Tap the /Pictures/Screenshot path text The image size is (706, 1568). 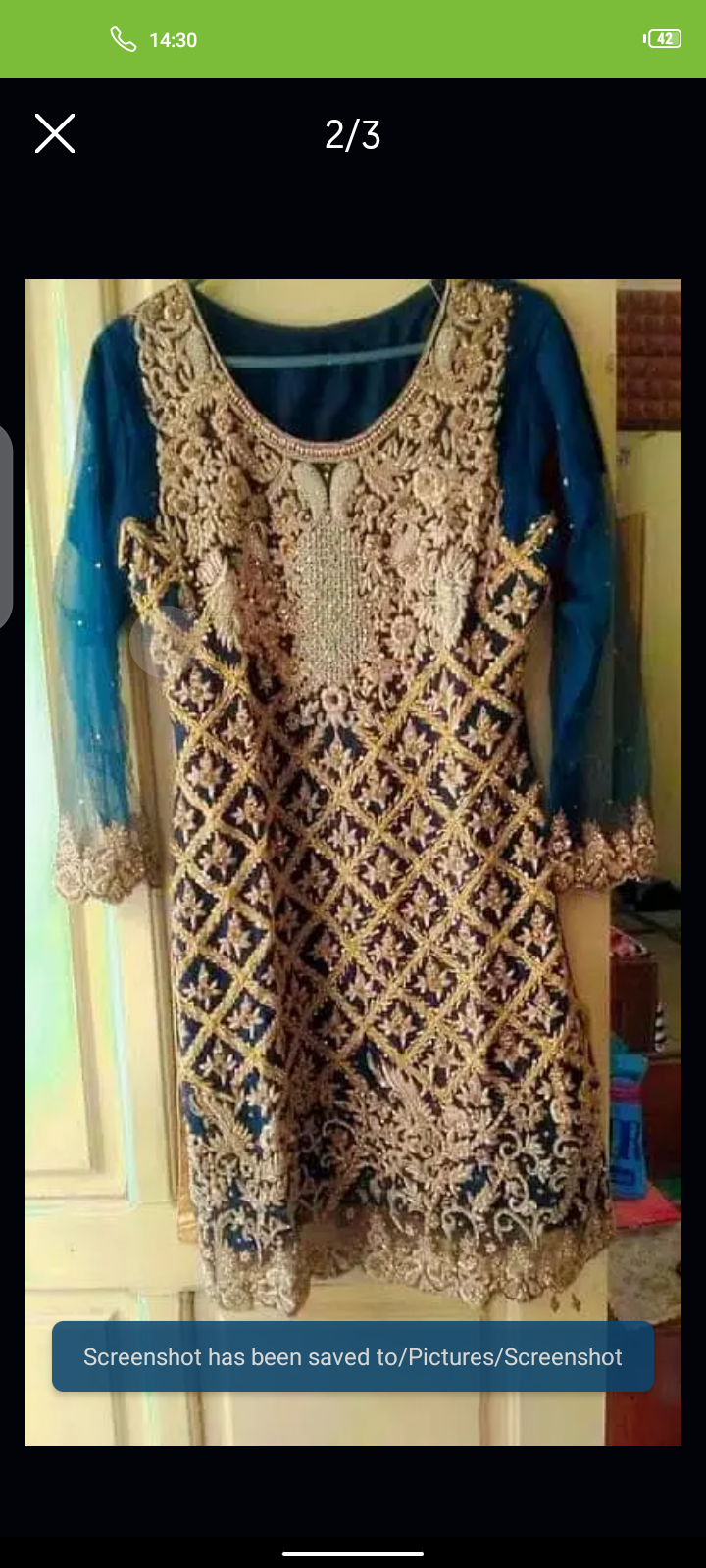(514, 1357)
